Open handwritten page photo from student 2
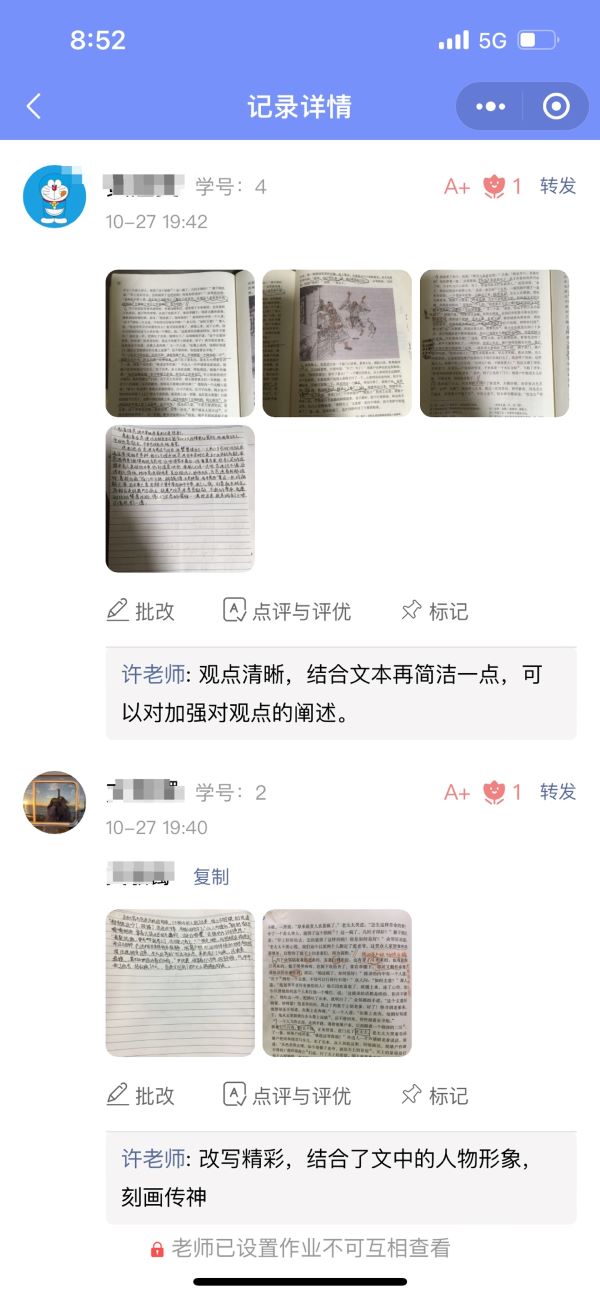This screenshot has height=1298, width=600. click(x=180, y=983)
